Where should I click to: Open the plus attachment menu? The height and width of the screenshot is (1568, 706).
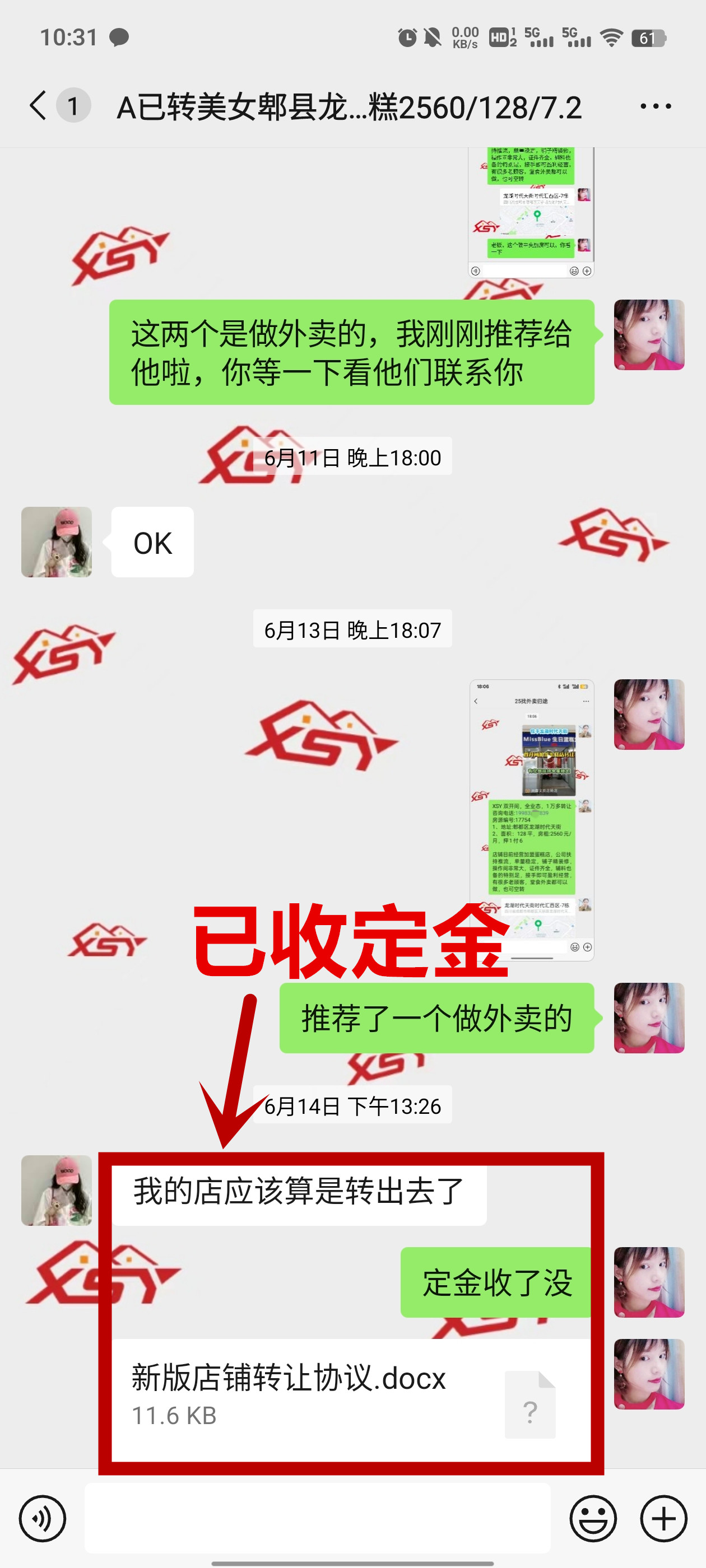[x=663, y=1518]
